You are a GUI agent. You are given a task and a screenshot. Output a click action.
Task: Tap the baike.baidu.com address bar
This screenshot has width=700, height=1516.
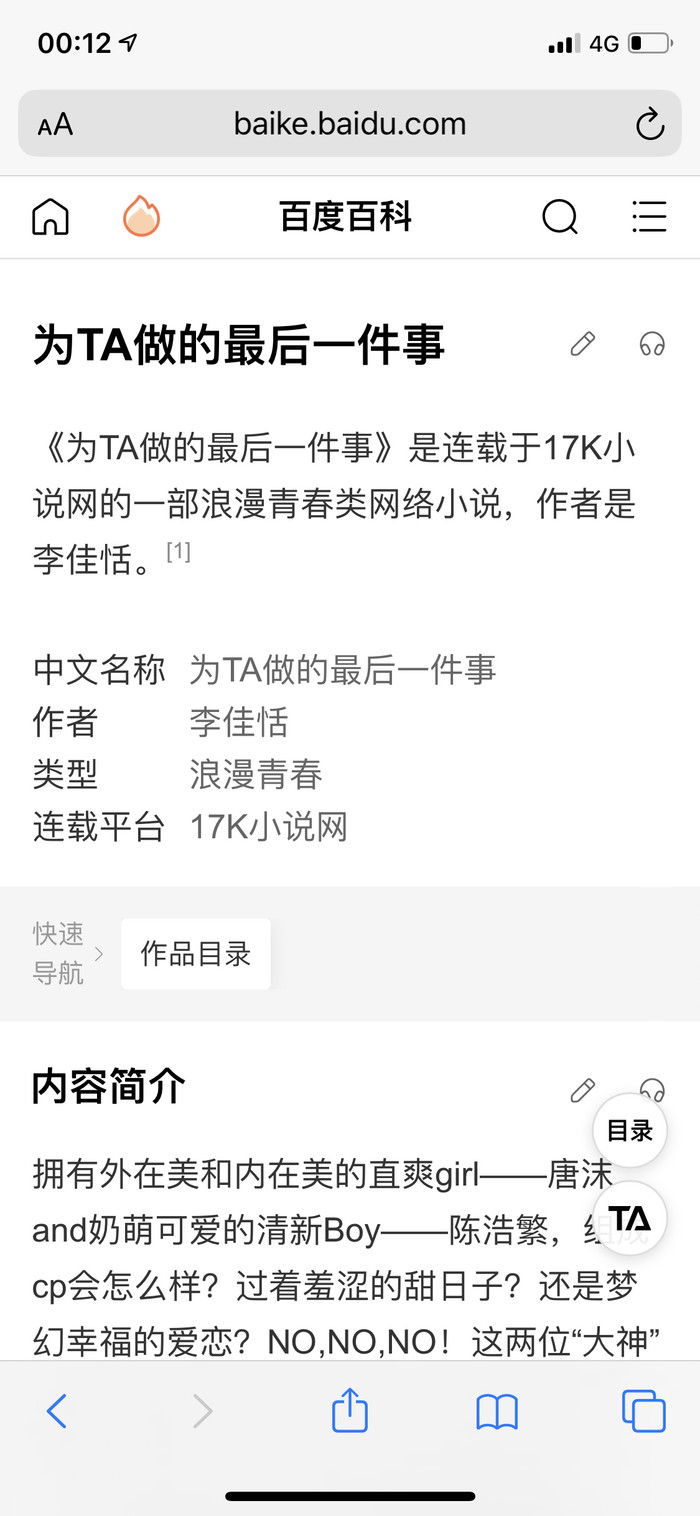pos(350,124)
